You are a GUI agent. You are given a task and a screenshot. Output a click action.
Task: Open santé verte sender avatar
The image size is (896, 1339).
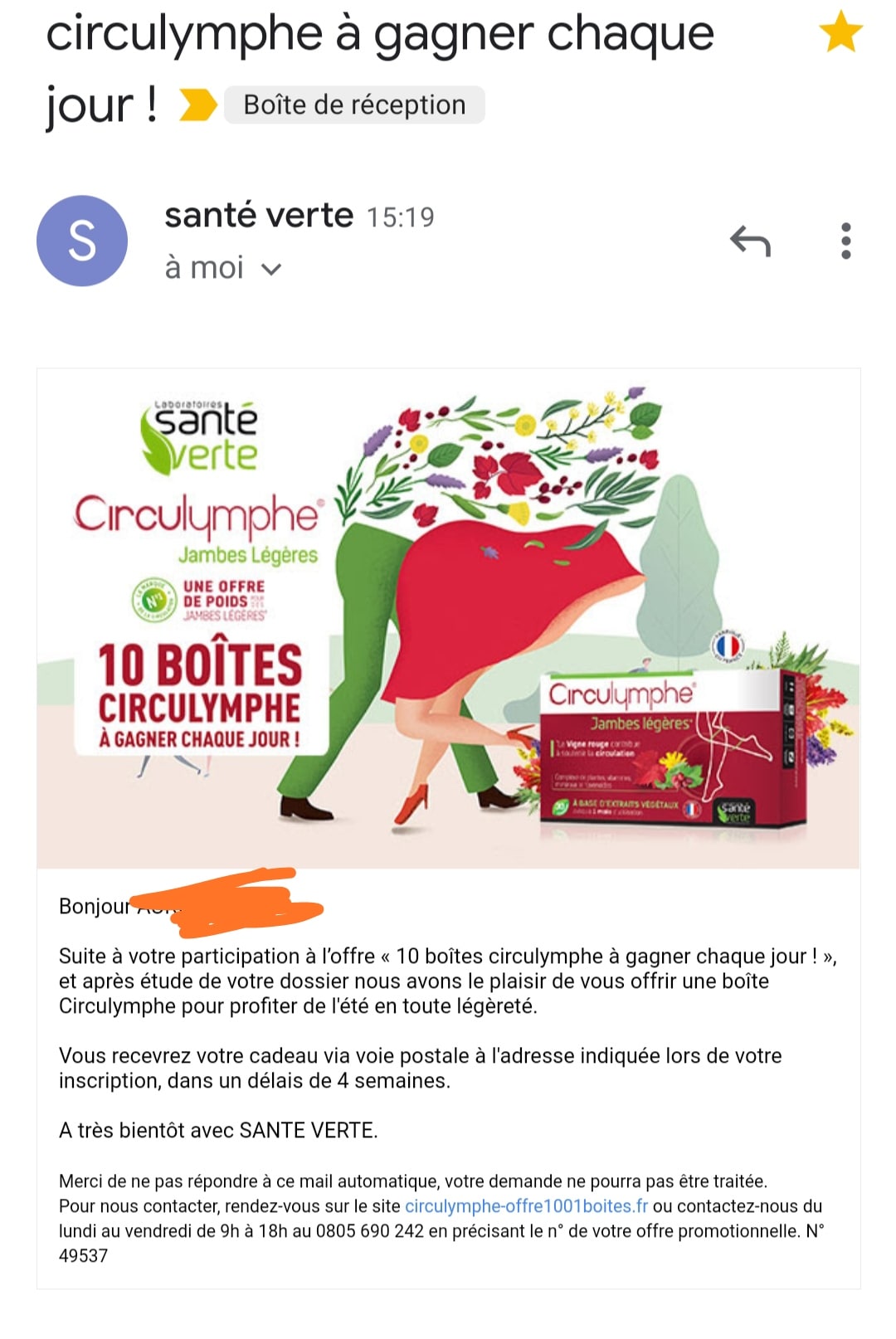[x=82, y=241]
